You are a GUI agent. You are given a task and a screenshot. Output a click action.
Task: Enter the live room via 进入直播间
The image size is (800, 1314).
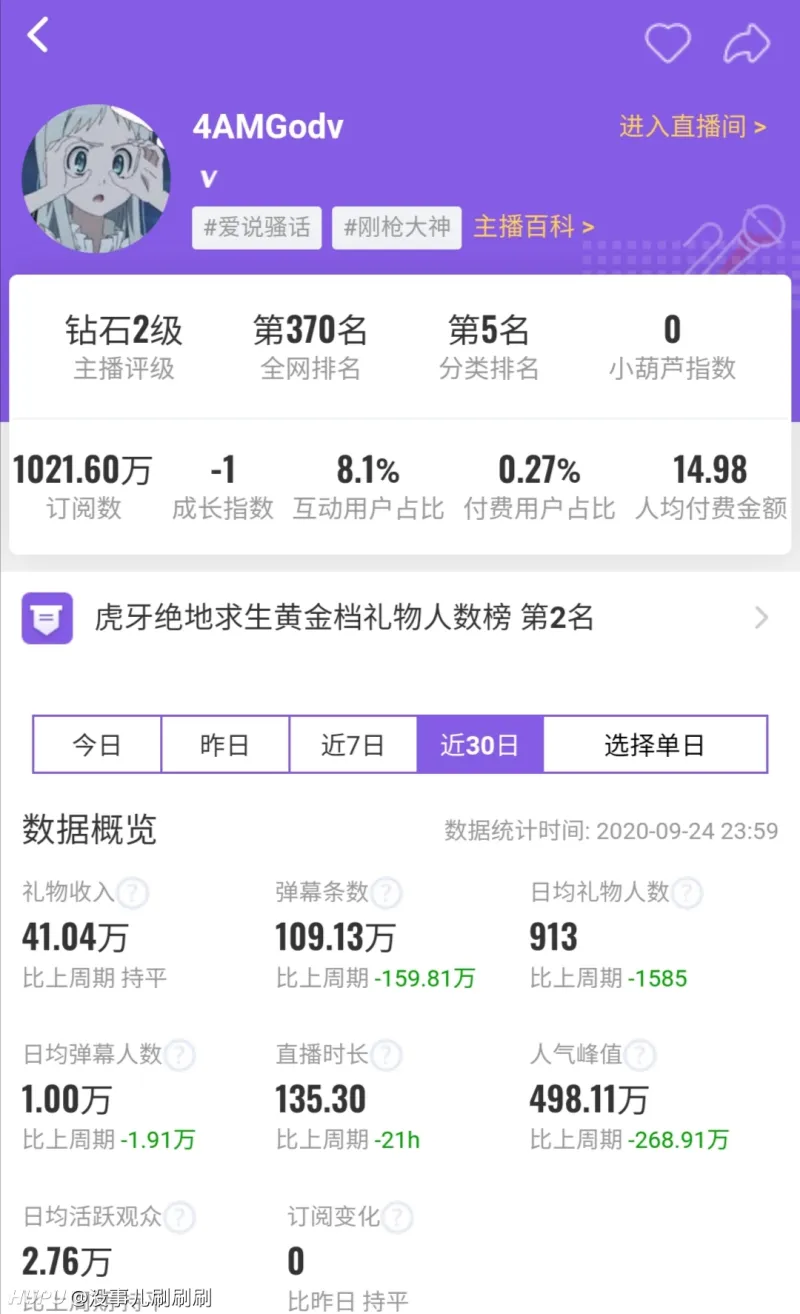[x=692, y=127]
